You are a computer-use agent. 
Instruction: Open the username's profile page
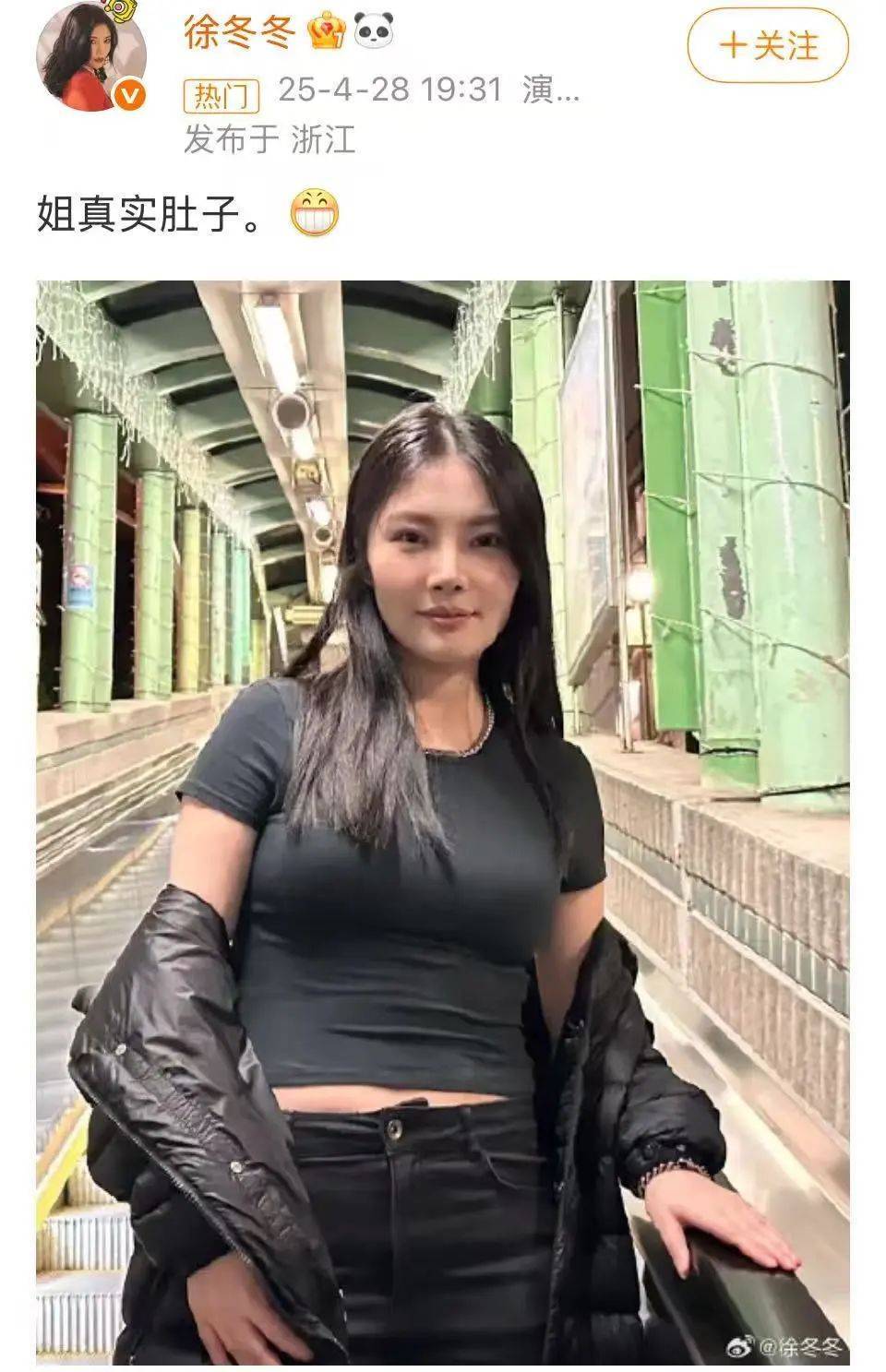(239, 33)
